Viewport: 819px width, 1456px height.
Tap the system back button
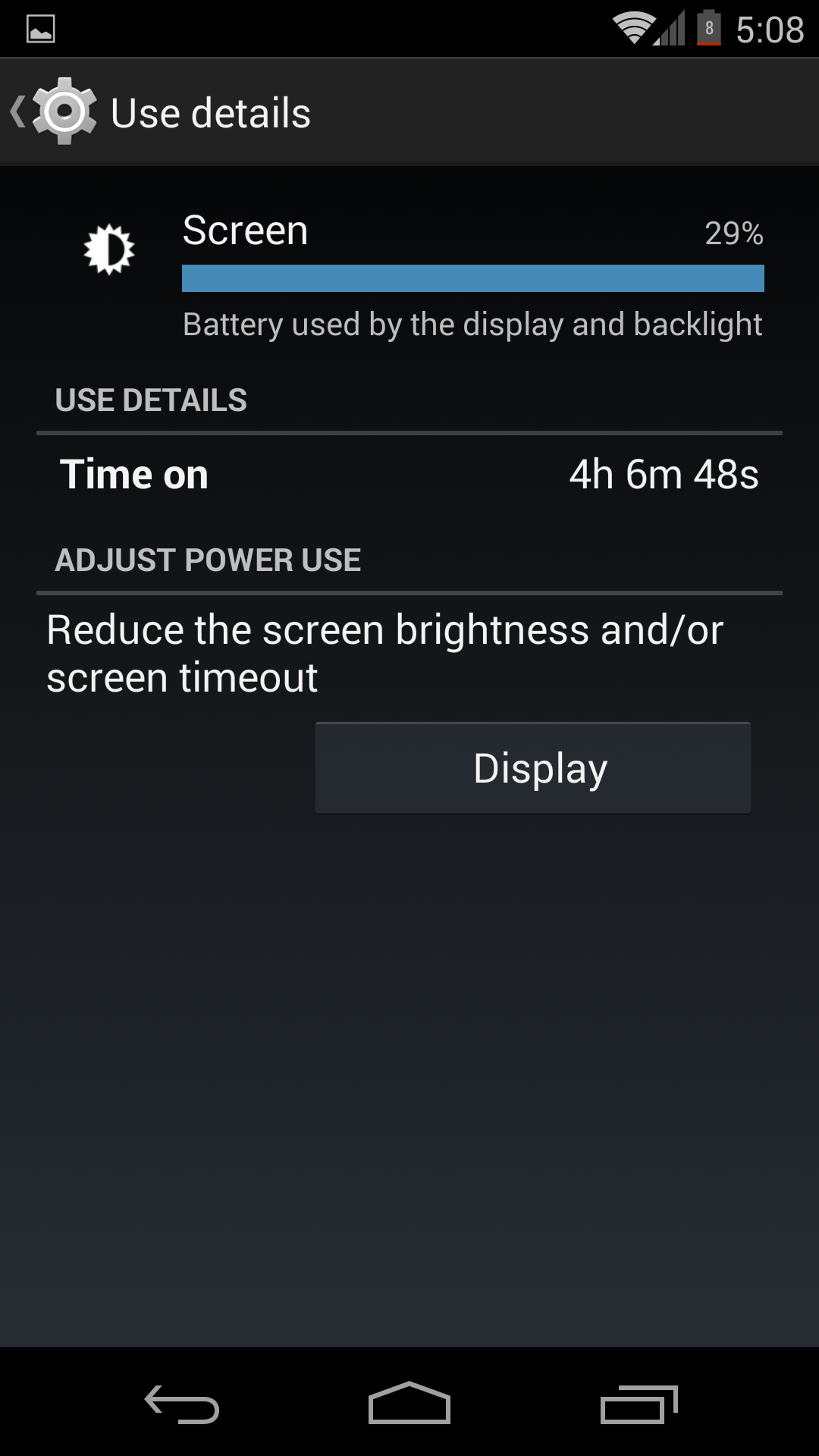pos(182,1404)
